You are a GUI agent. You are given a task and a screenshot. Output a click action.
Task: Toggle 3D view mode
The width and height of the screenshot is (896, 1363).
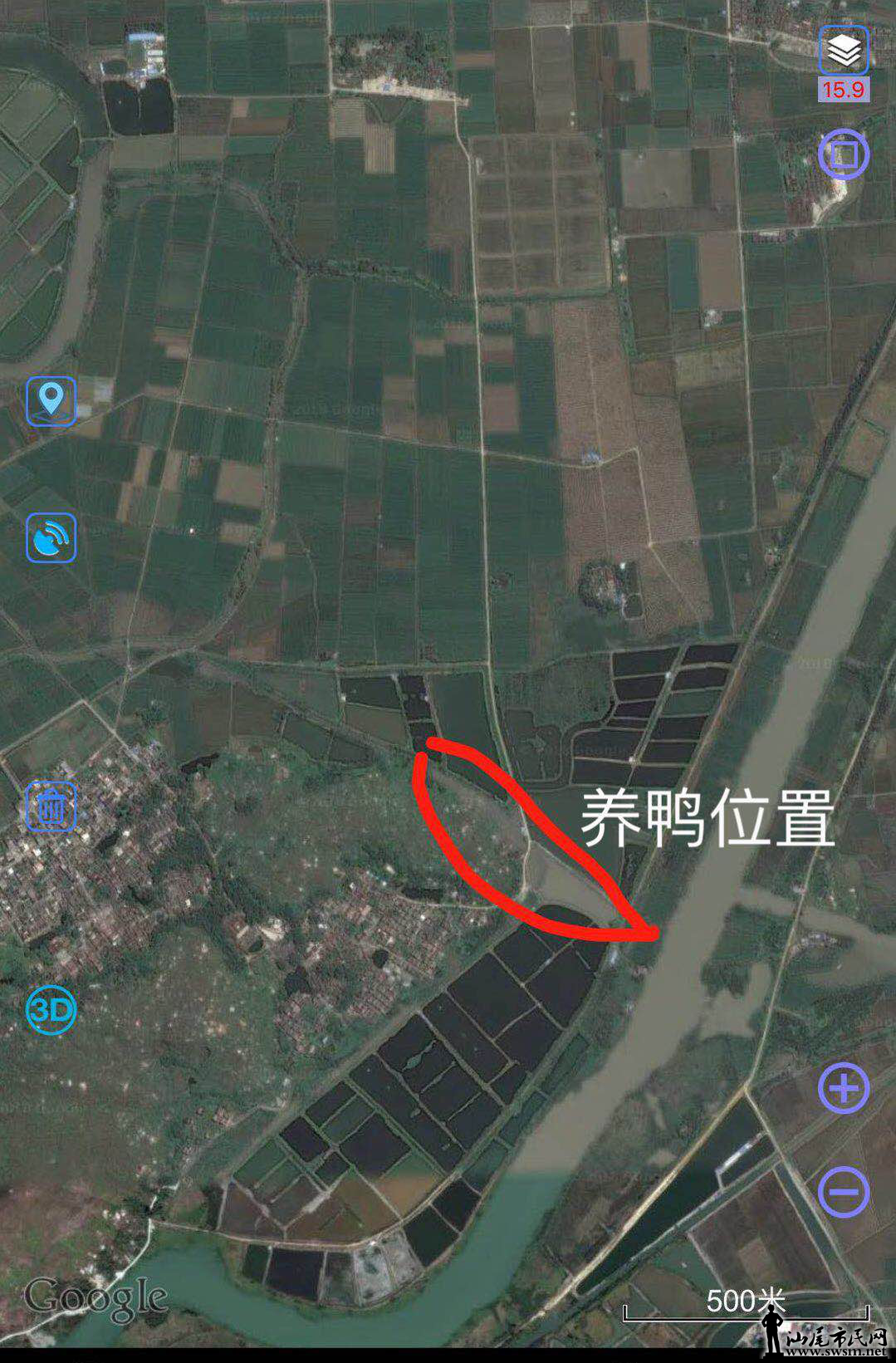51,1012
